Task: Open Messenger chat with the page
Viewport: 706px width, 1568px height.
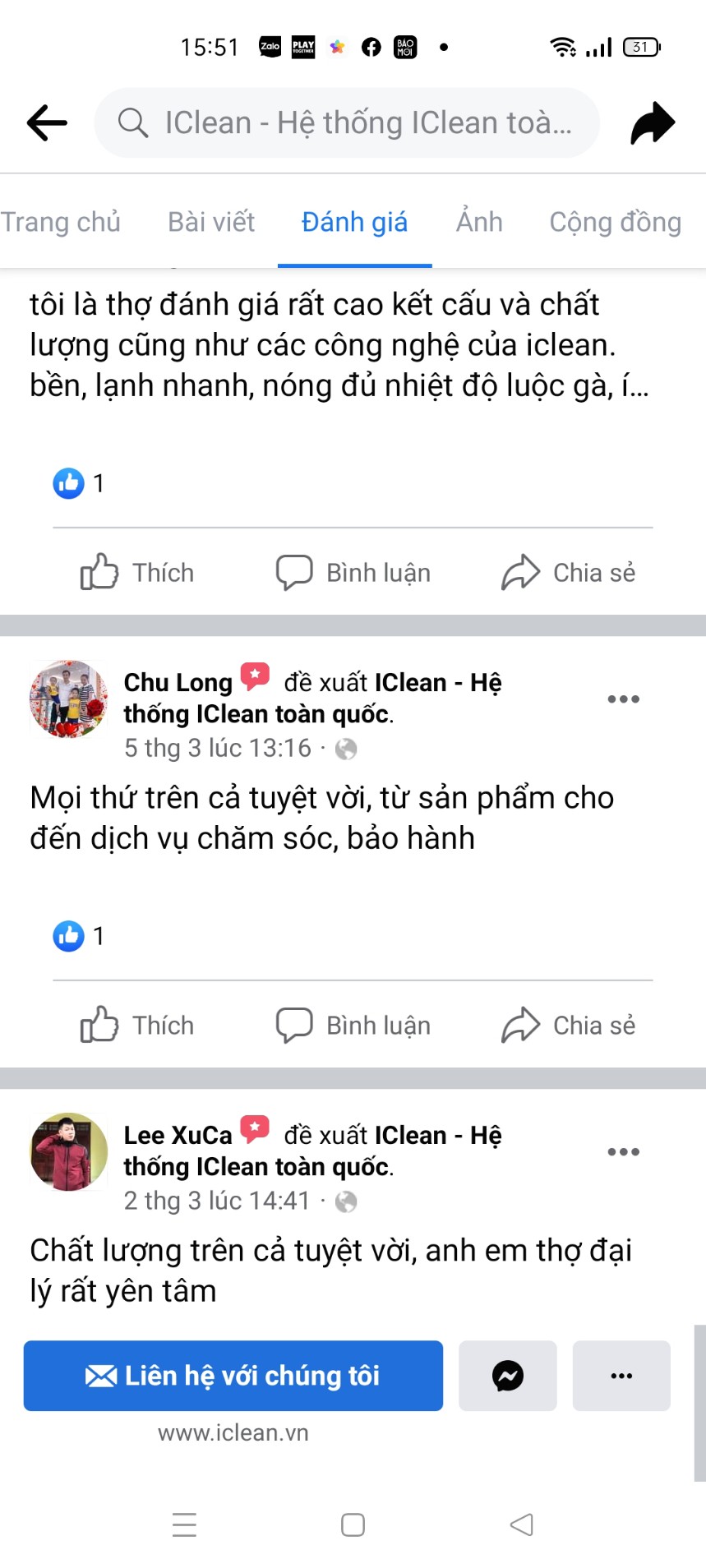Action: click(507, 1376)
